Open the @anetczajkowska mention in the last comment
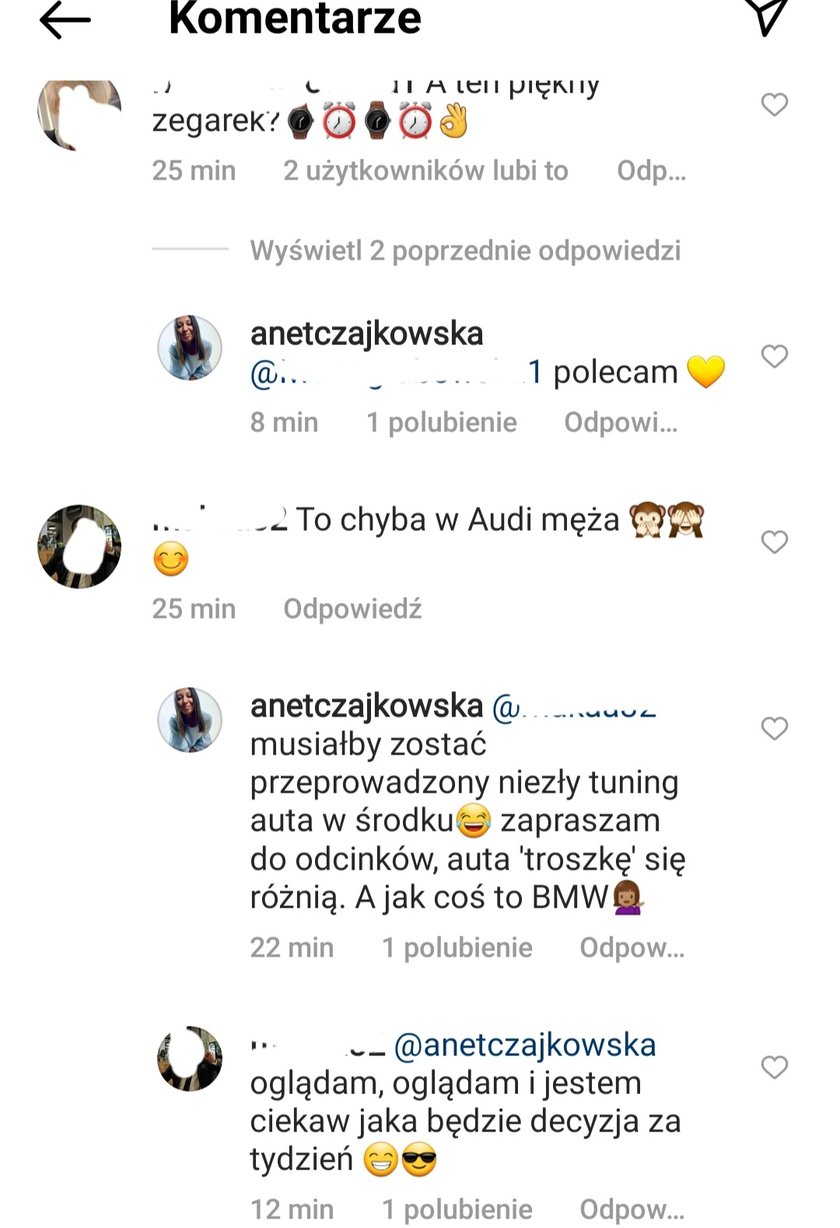 pos(525,1046)
